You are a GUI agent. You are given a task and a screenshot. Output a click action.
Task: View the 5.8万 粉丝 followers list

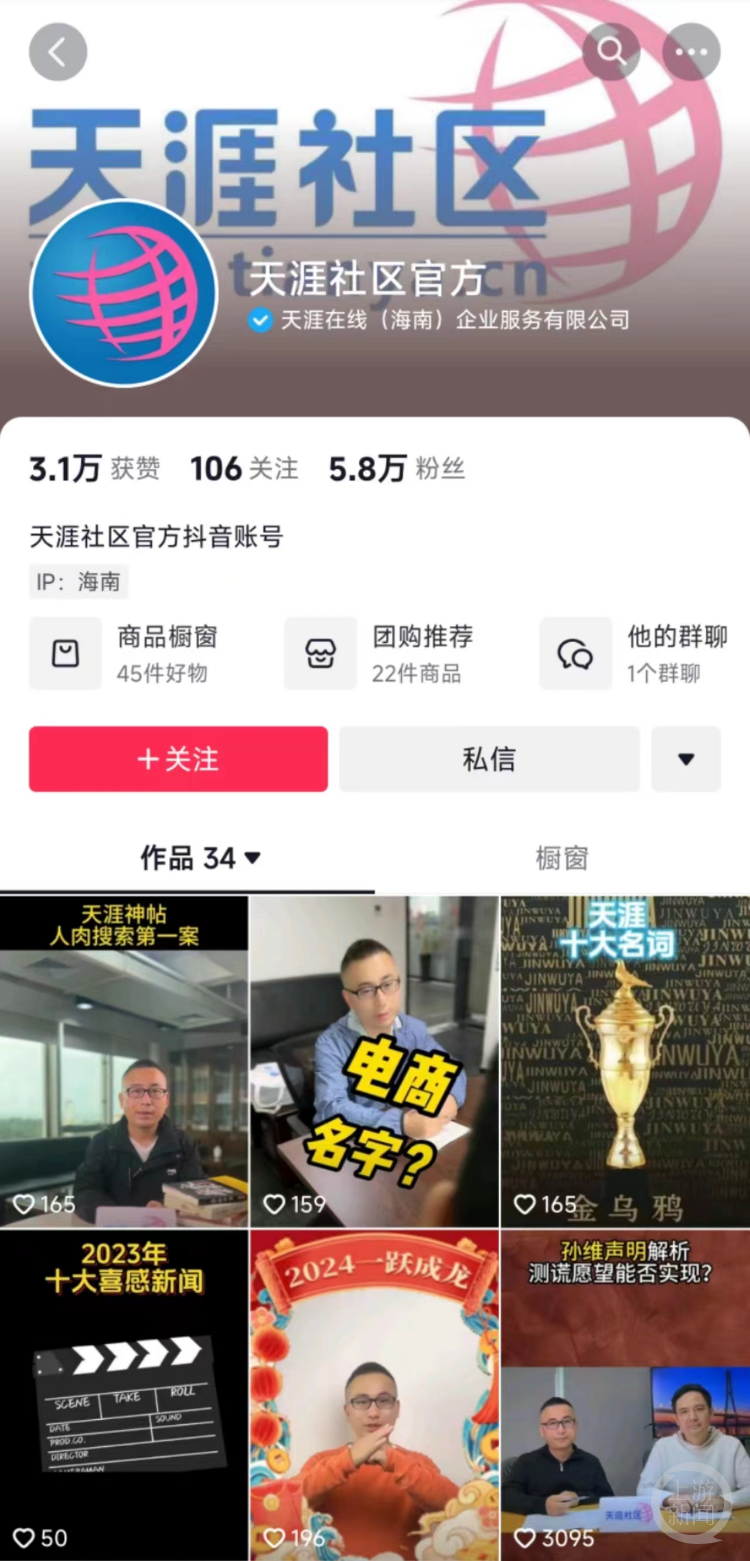coord(397,468)
